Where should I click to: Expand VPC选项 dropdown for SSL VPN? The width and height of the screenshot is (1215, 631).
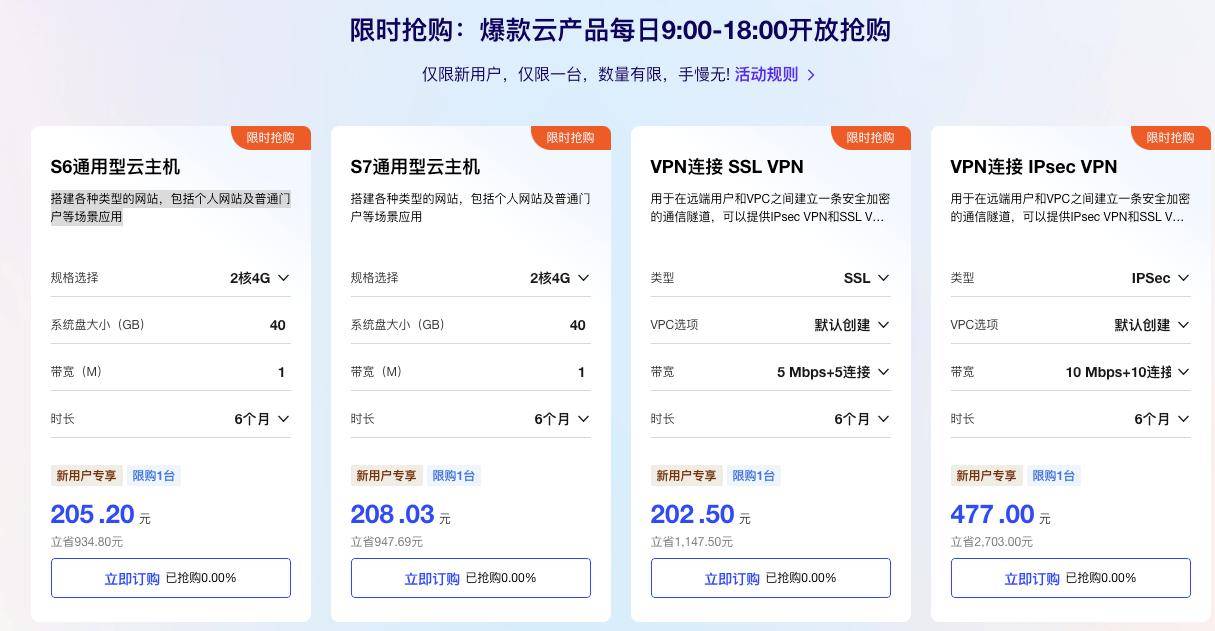[x=851, y=325]
